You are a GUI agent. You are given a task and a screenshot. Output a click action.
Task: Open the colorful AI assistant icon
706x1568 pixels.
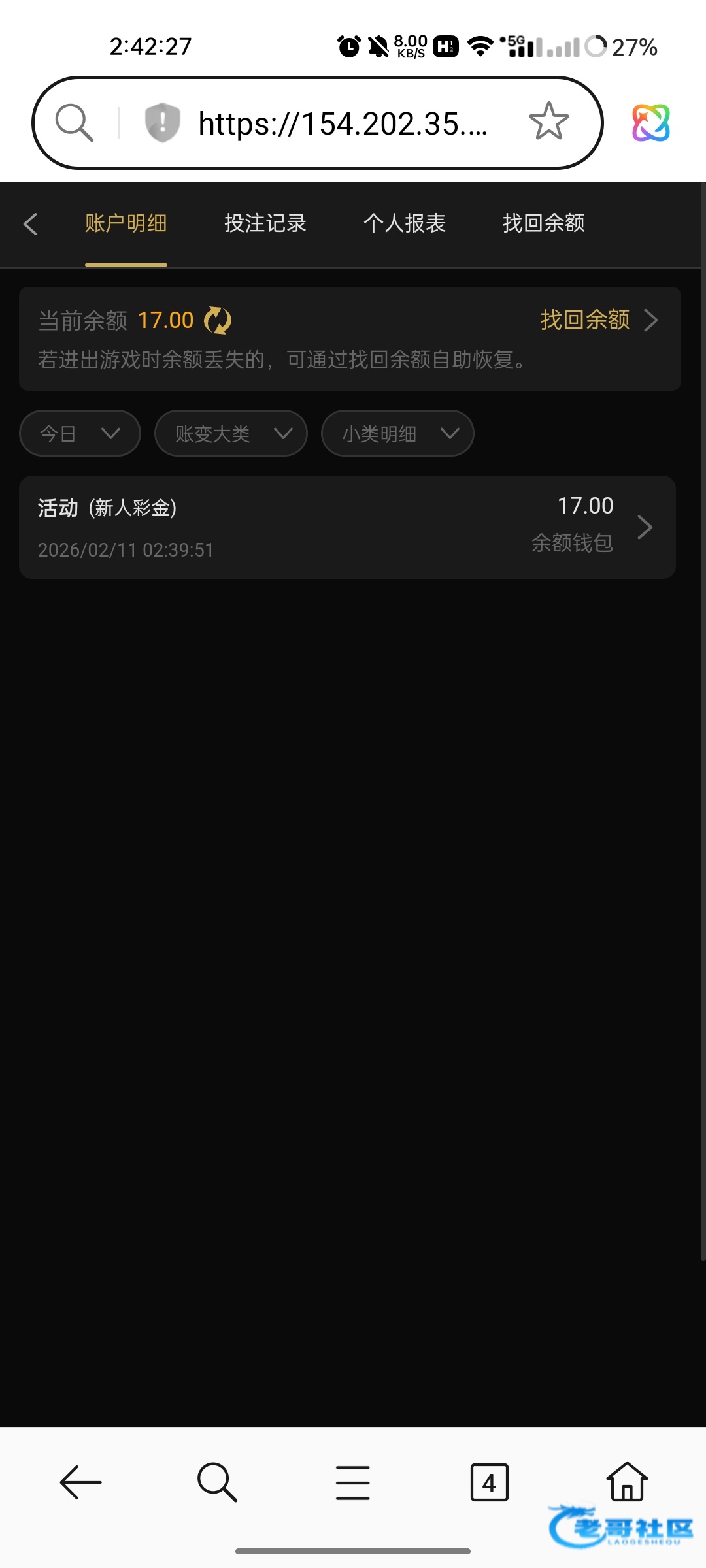tap(650, 123)
